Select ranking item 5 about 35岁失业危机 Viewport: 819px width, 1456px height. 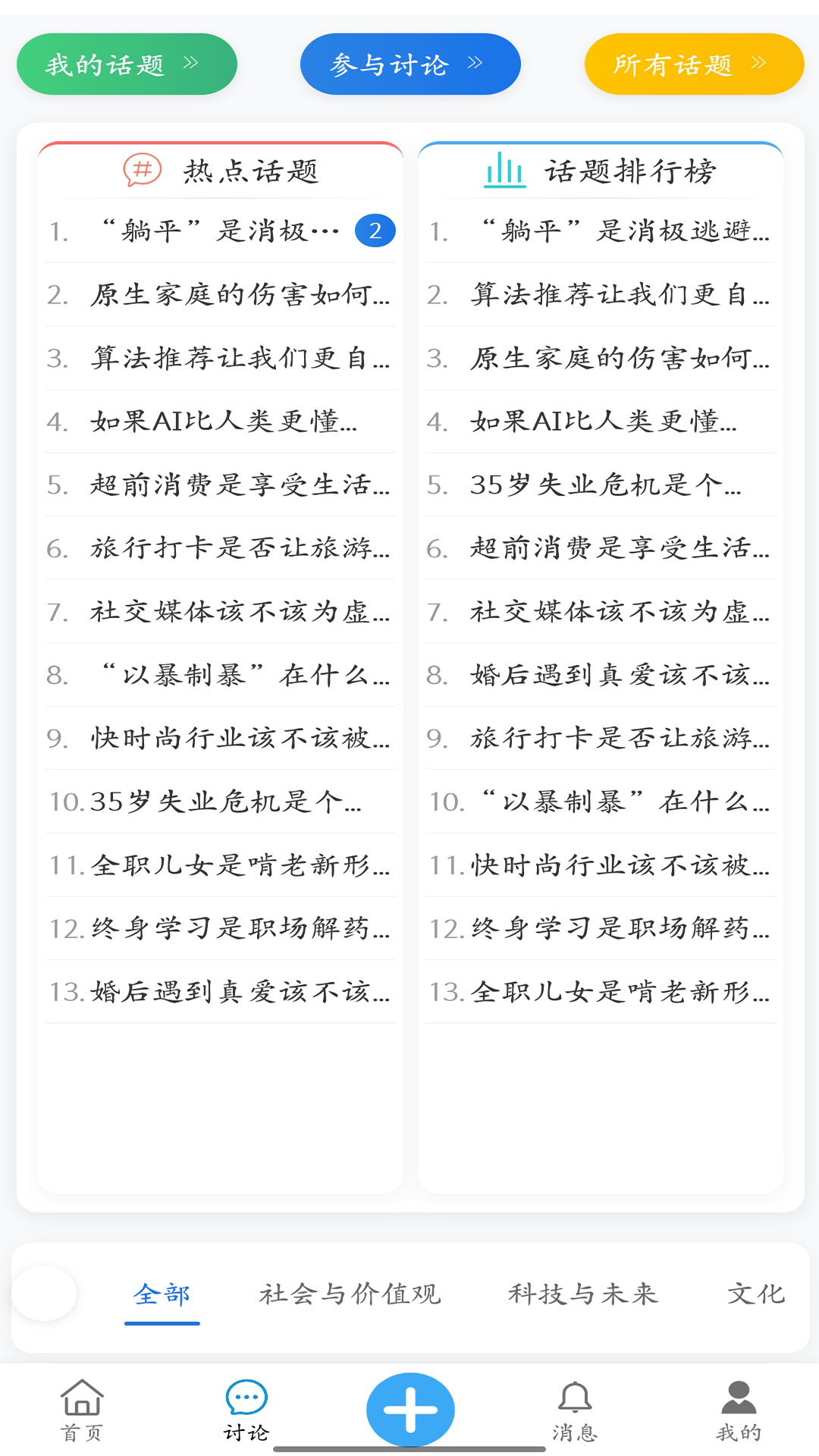[599, 487]
